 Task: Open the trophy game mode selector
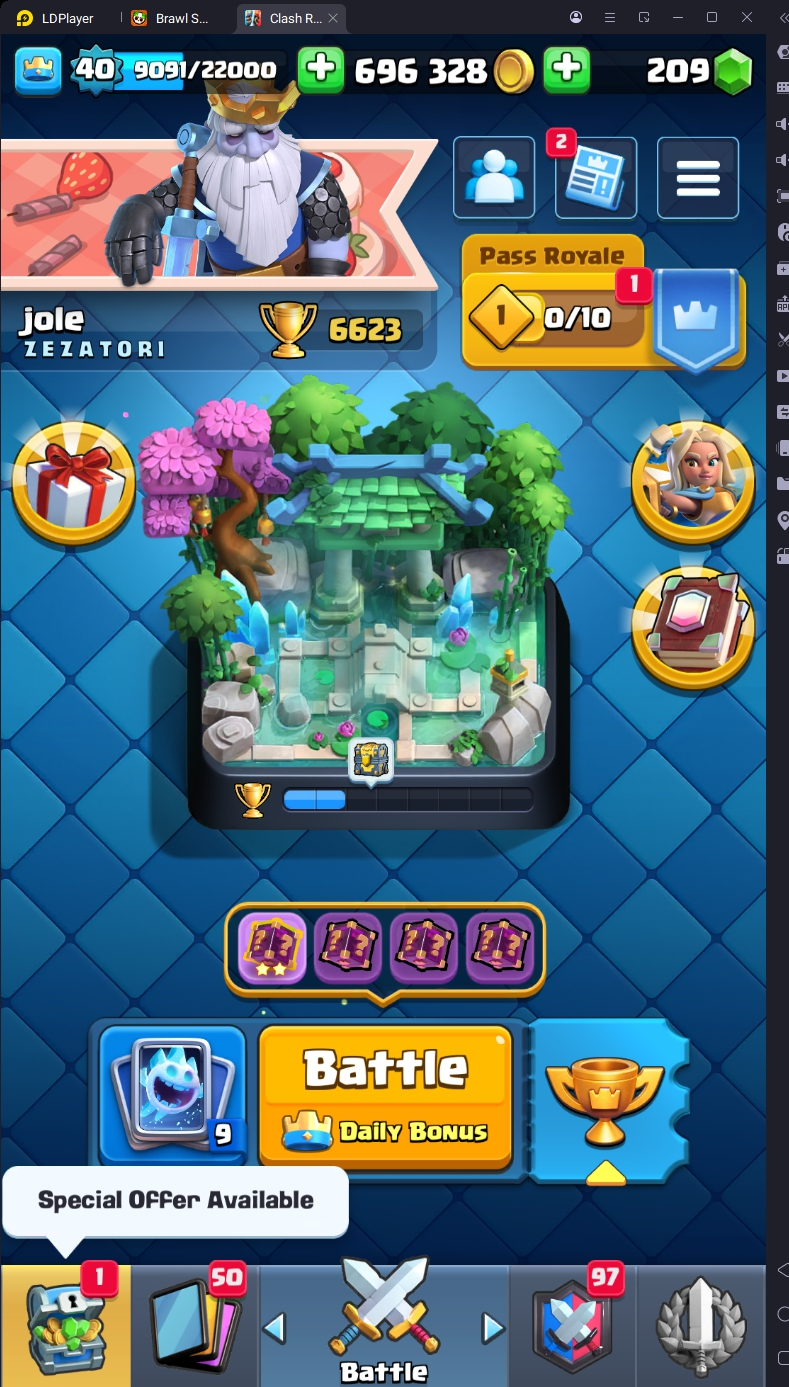605,1100
